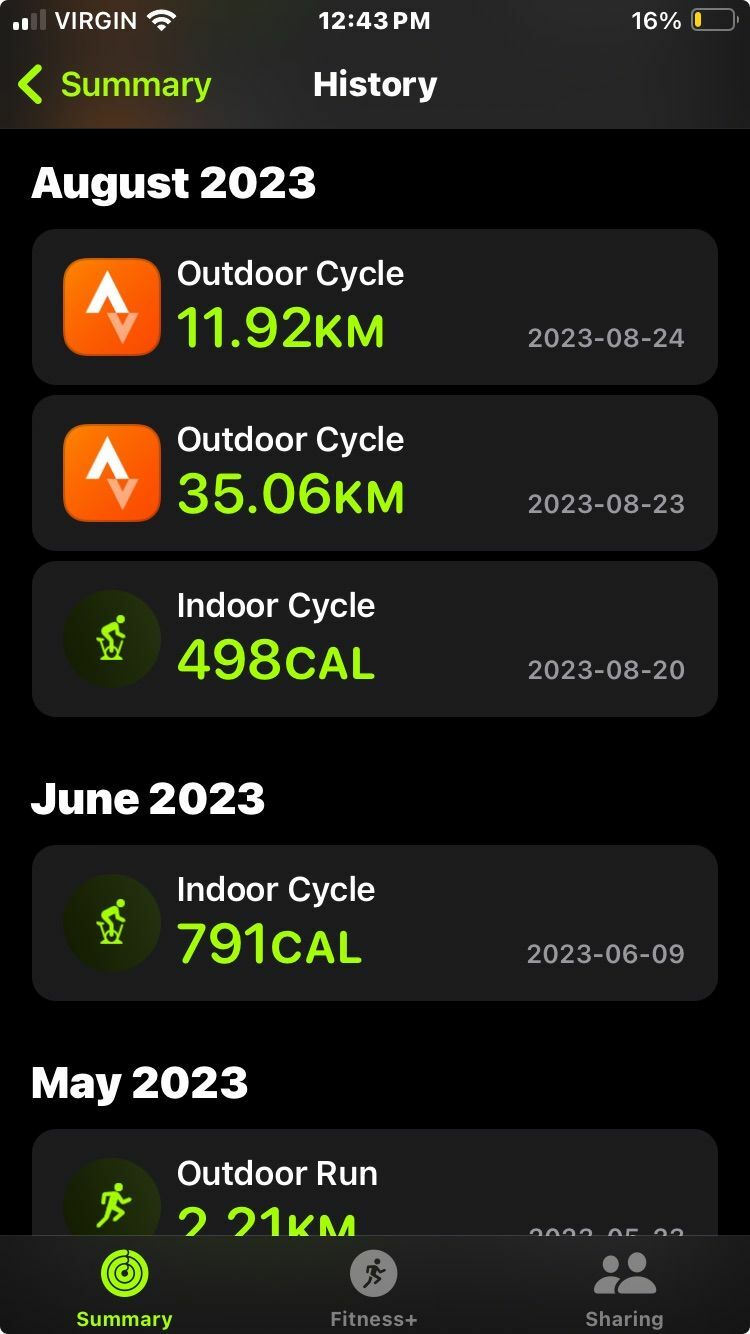
Task: Select the Summary tab
Action: (125, 1288)
